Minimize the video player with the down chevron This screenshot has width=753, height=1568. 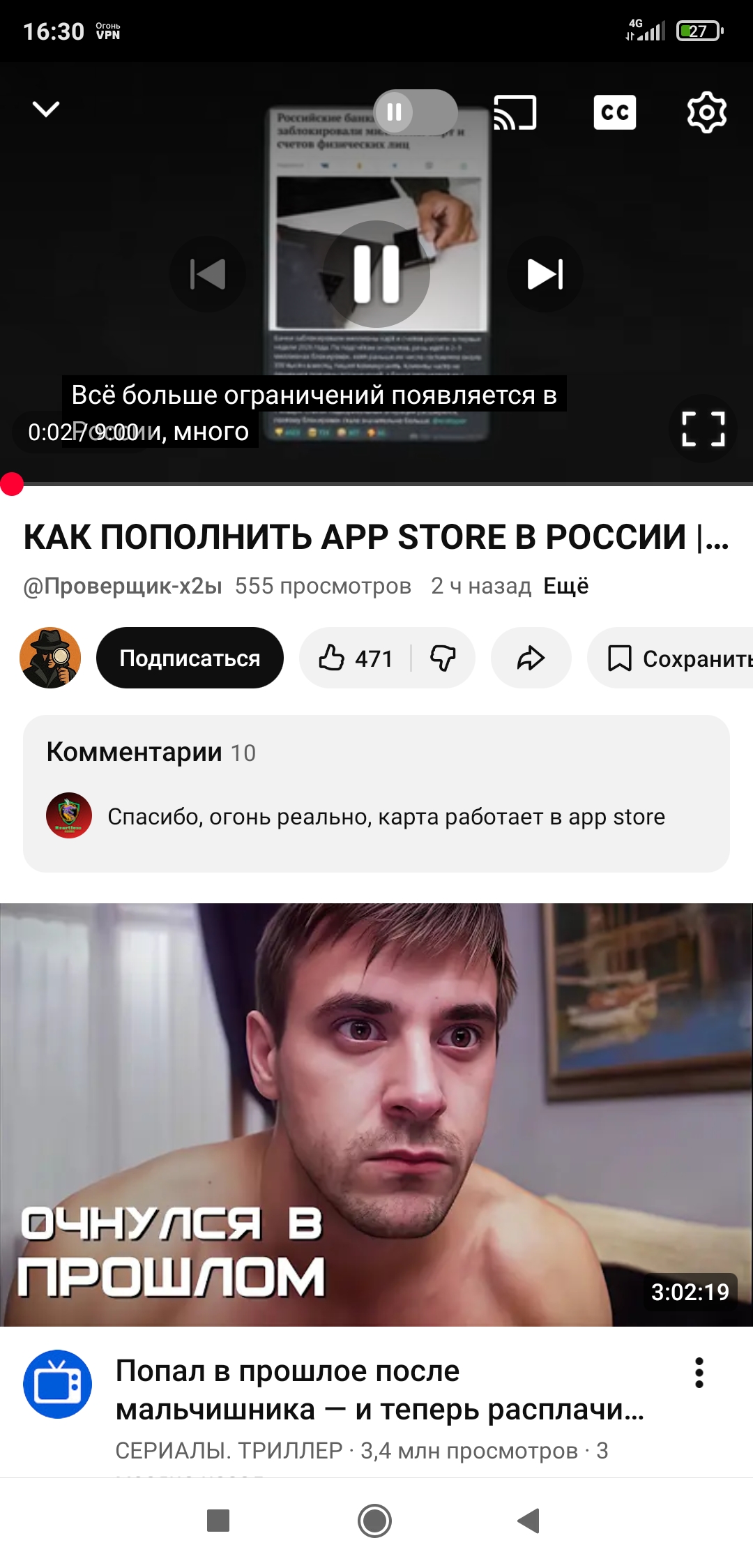[46, 110]
